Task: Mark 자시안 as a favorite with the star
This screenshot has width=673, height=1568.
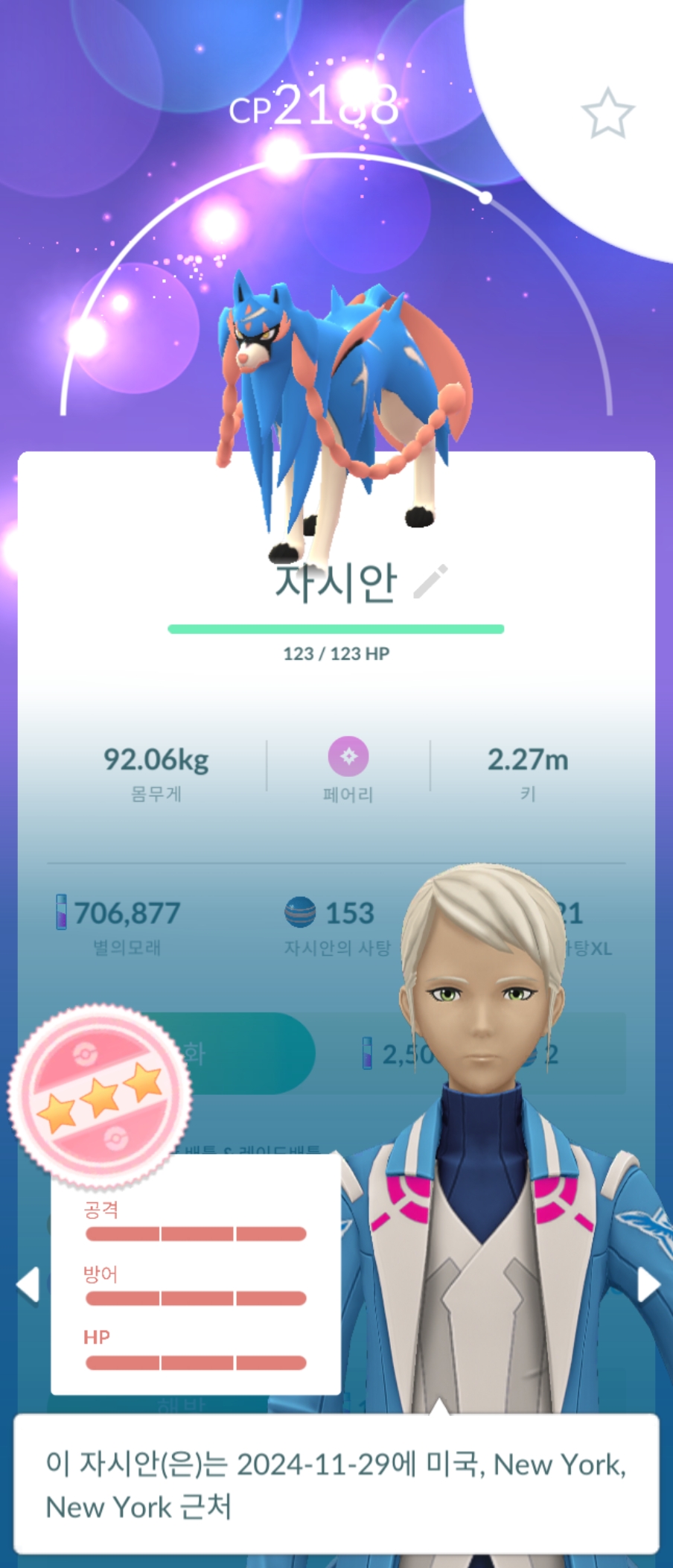Action: 607,113
